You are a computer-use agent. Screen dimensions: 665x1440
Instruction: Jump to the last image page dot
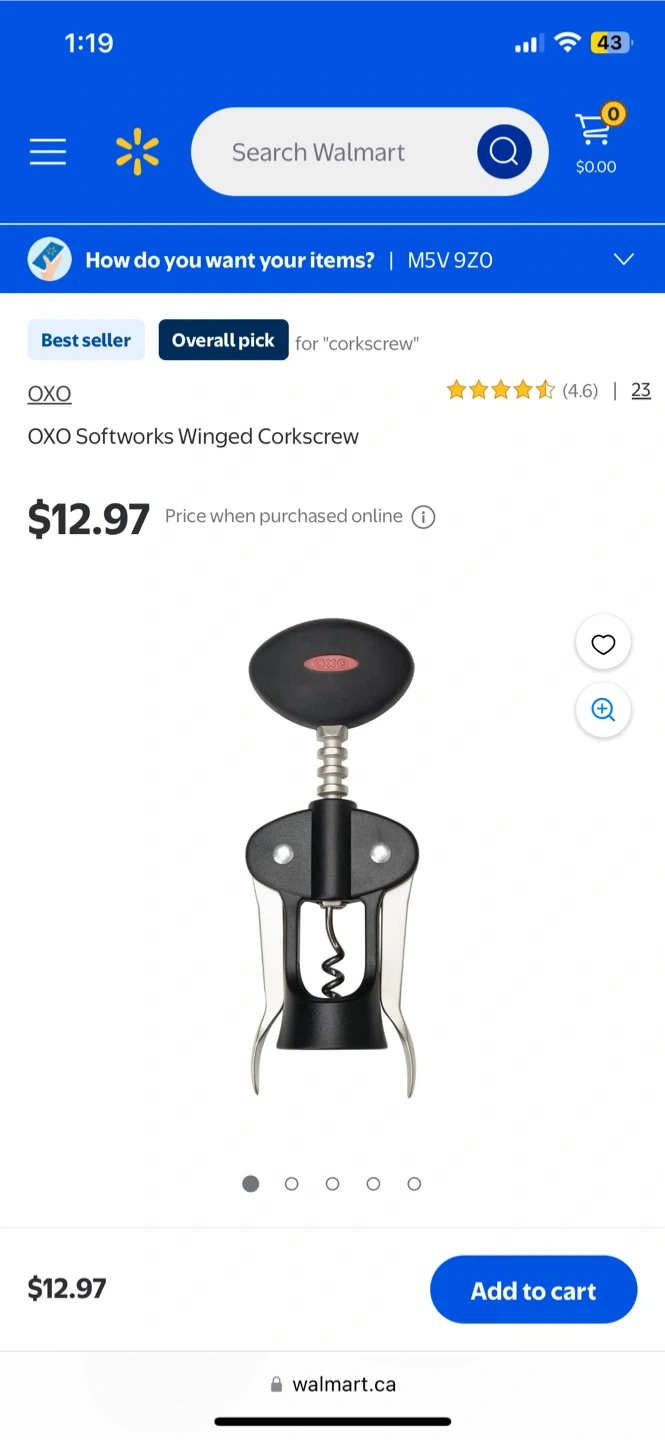pos(414,1184)
